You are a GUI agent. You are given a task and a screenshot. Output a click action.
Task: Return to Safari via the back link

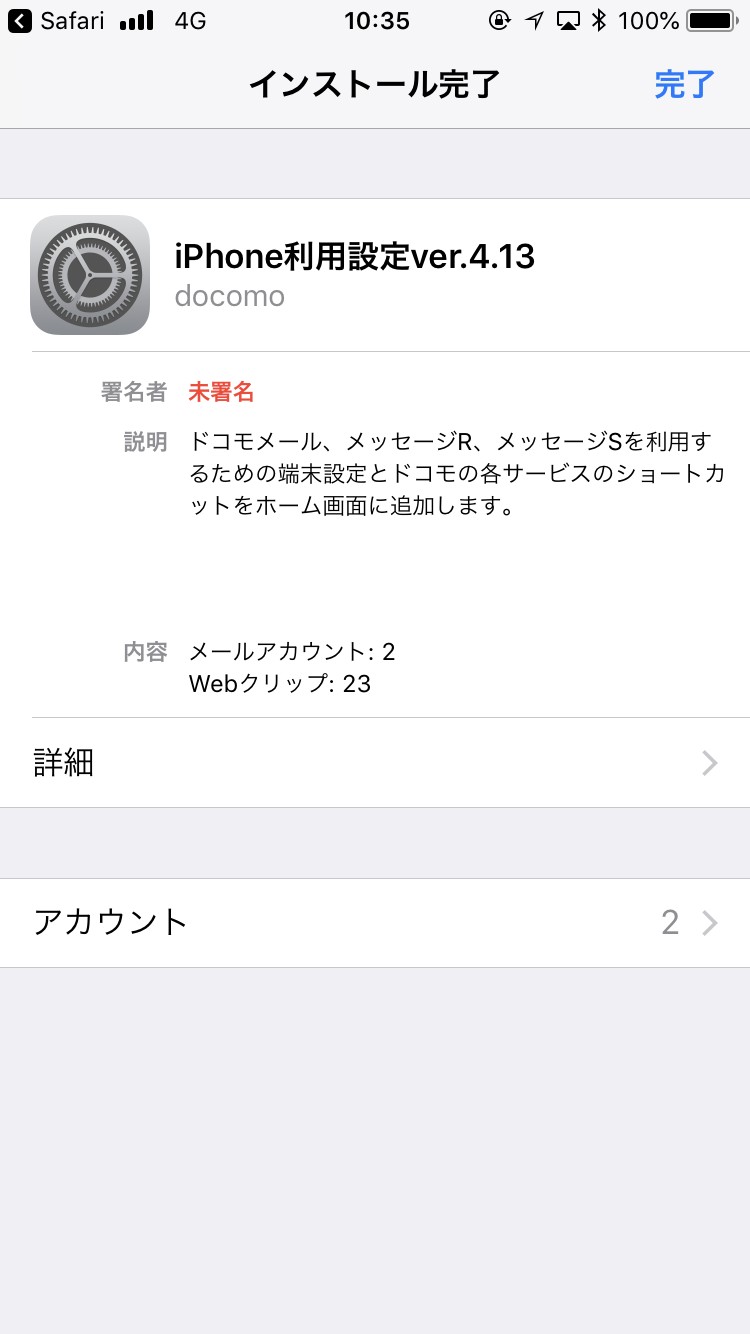[58, 20]
